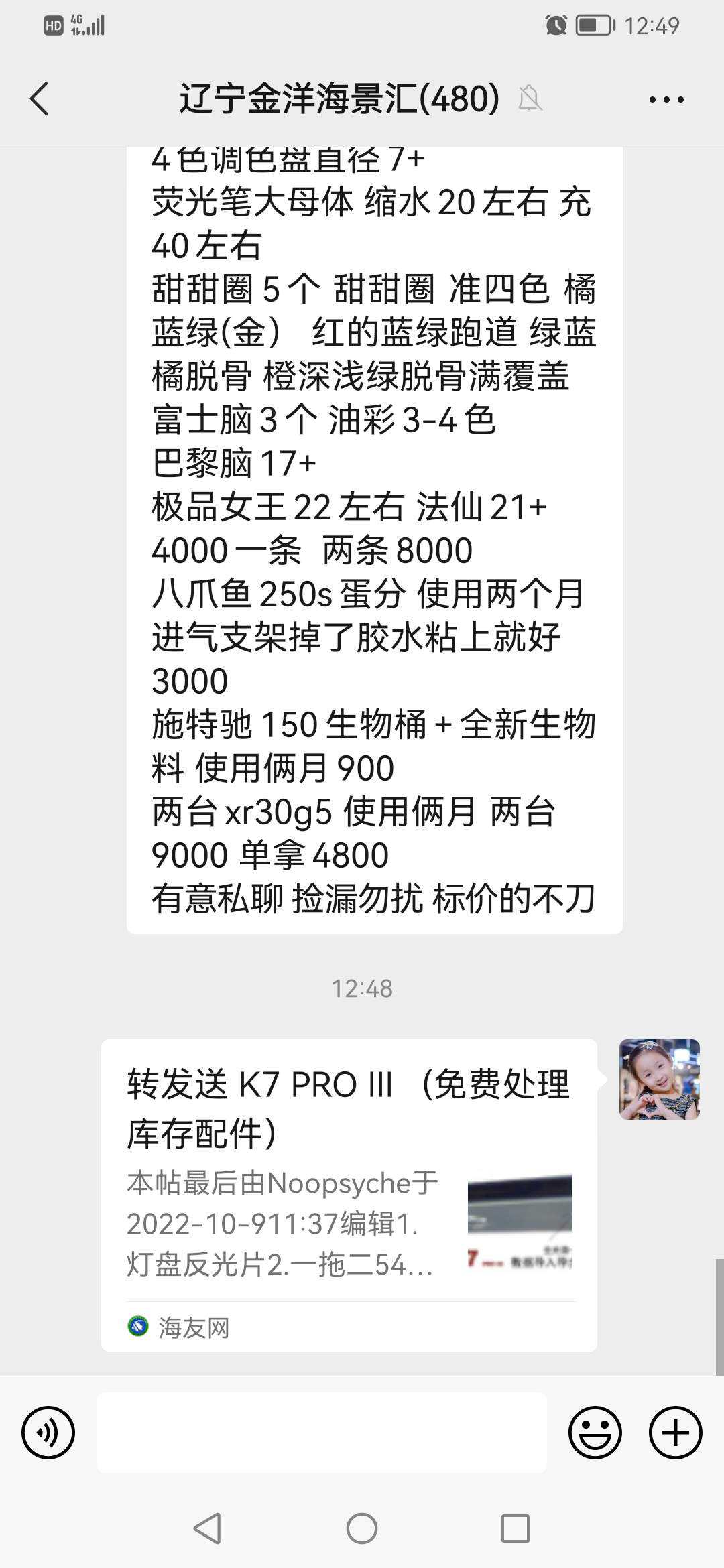Tap the system home button
This screenshot has width=724, height=1568.
362,1529
